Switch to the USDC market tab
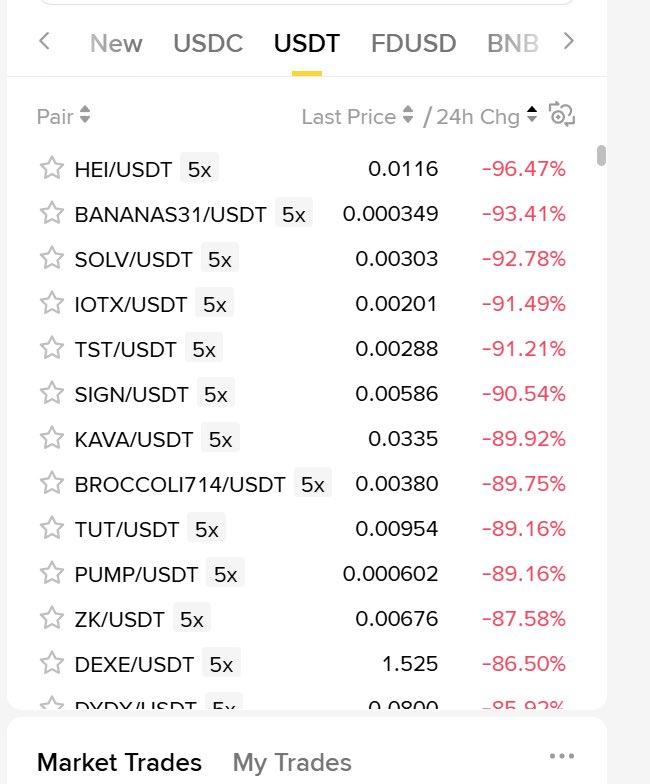Viewport: 650px width, 784px height. tap(208, 43)
